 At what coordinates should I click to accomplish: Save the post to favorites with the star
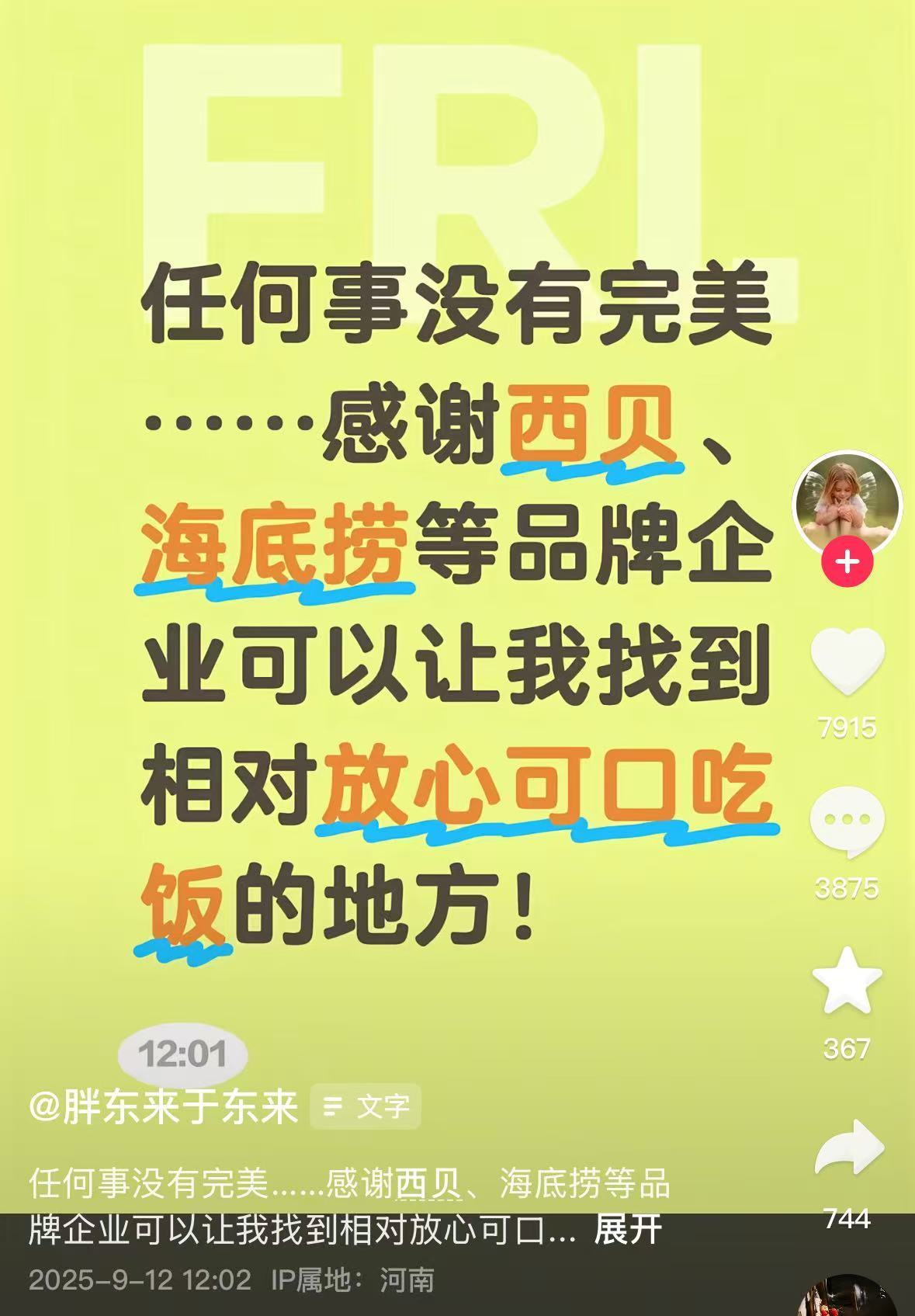847,981
